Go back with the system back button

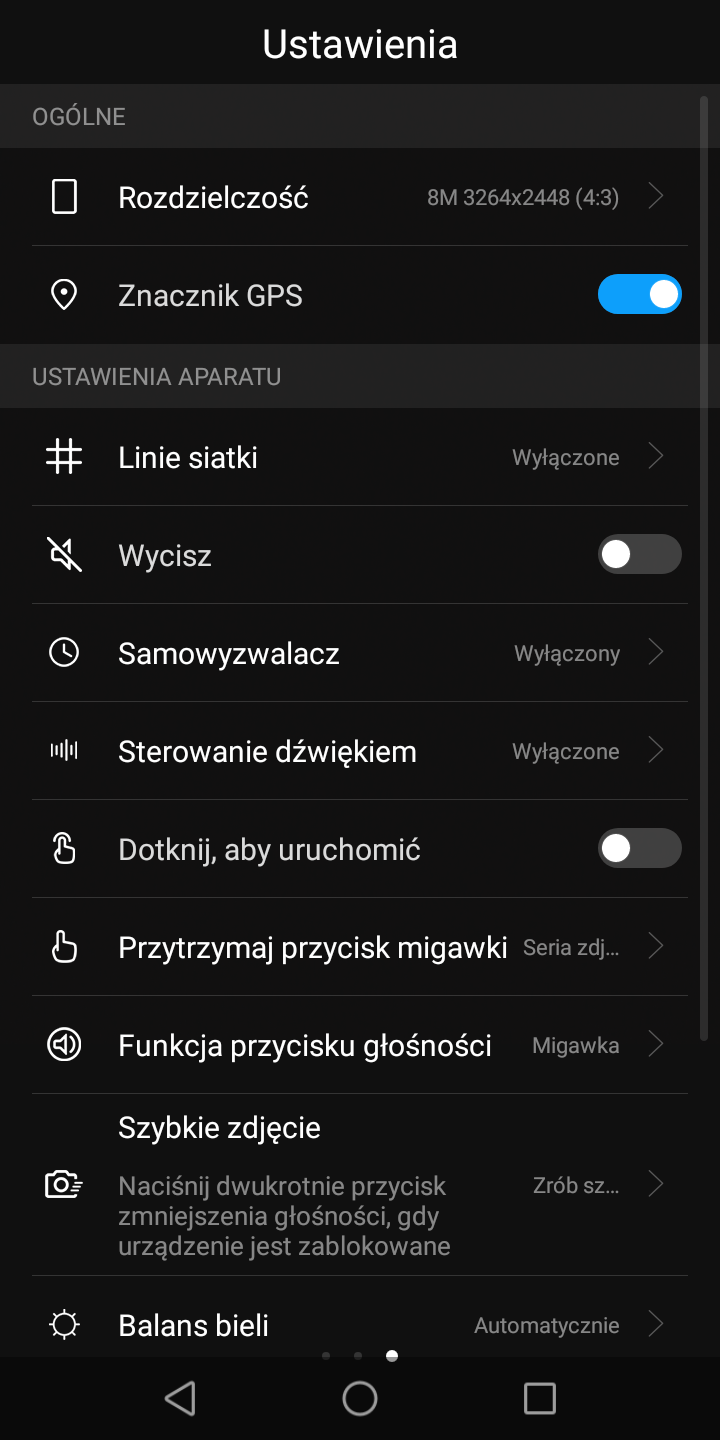pos(180,1398)
